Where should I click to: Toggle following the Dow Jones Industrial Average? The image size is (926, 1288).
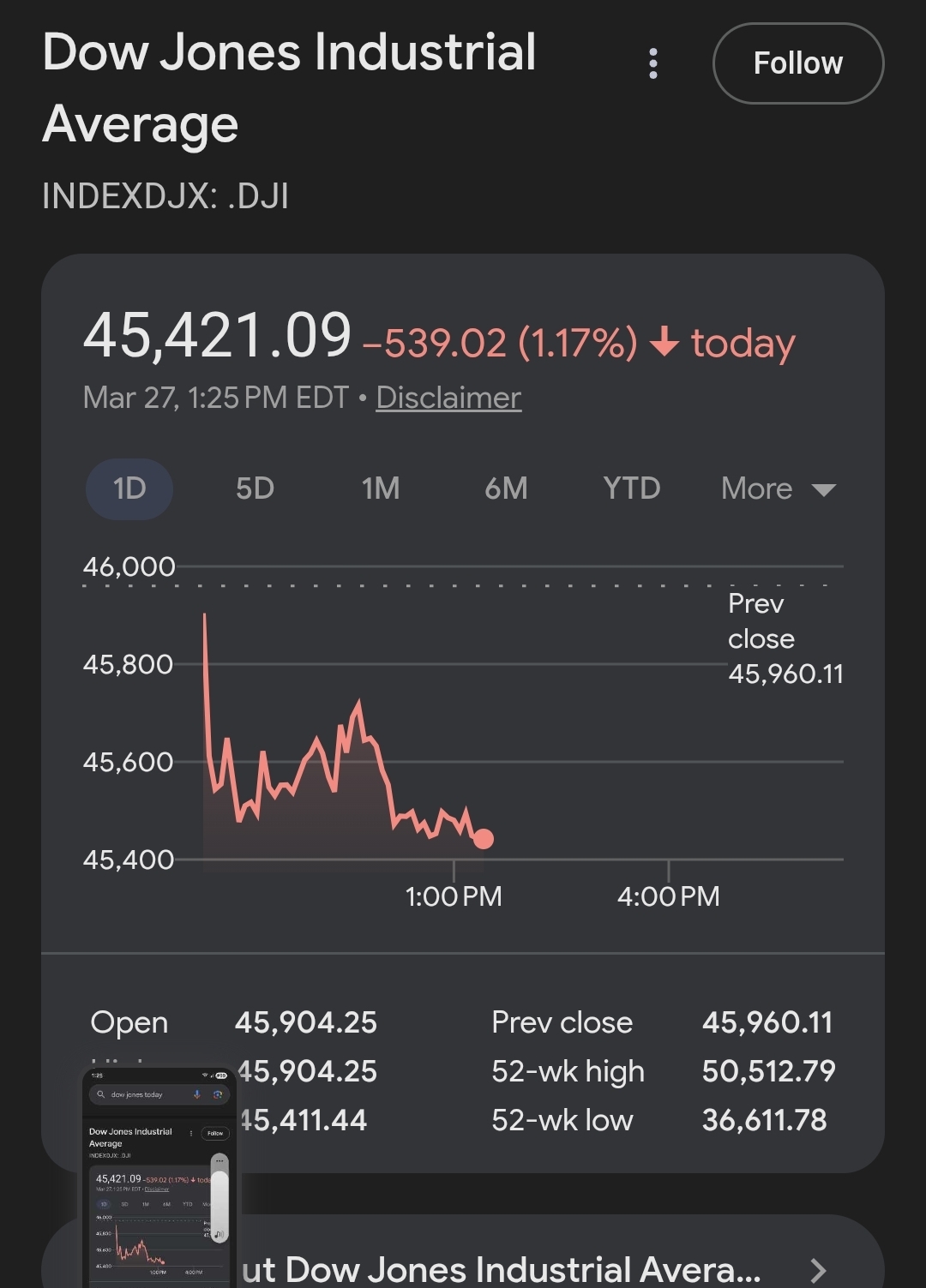point(797,63)
